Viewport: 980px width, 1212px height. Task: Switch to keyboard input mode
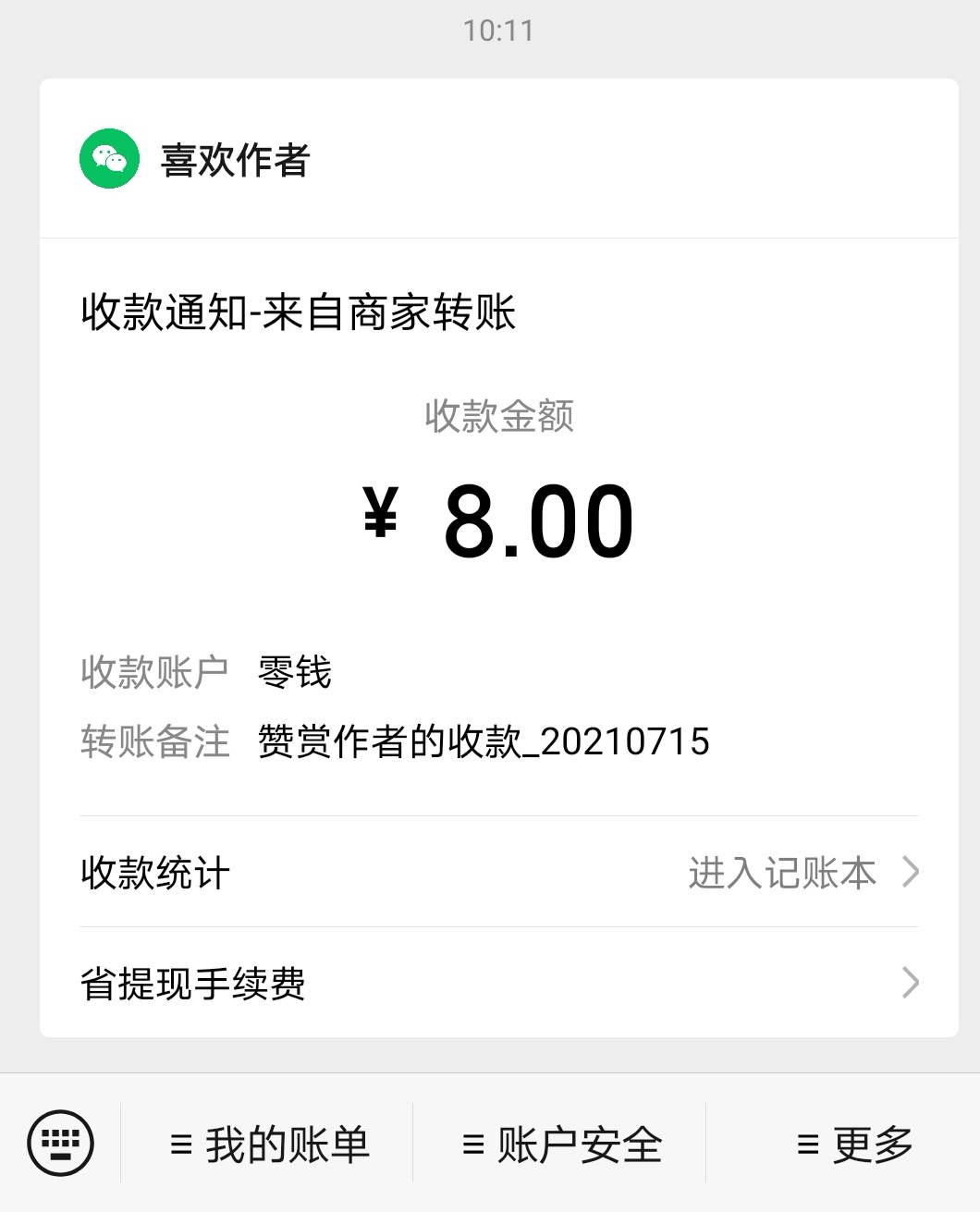[x=61, y=1144]
